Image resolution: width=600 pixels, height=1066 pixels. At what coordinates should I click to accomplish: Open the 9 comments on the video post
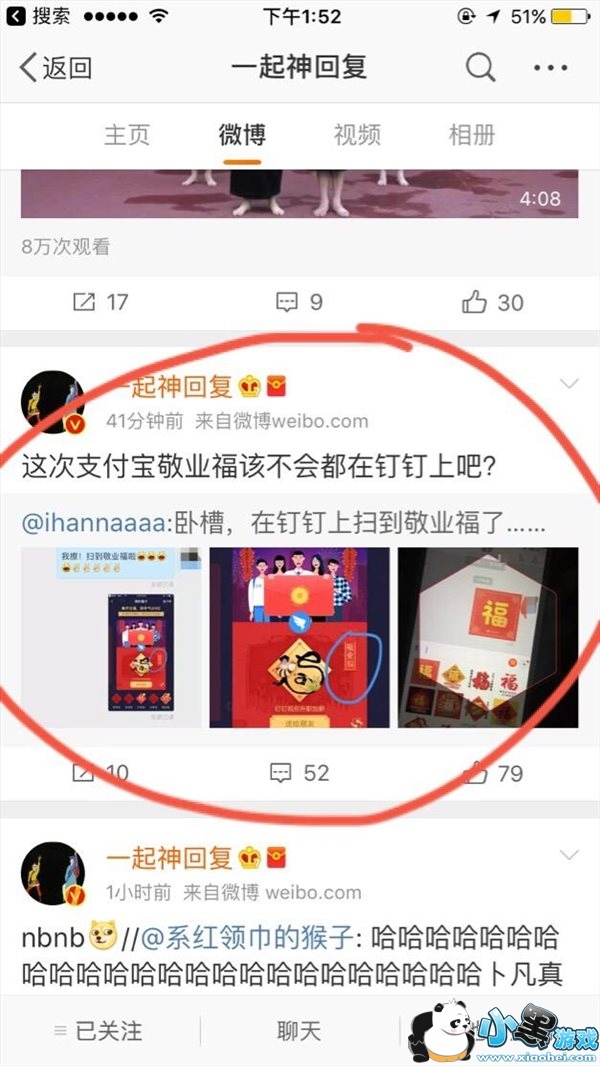pyautogui.click(x=299, y=303)
